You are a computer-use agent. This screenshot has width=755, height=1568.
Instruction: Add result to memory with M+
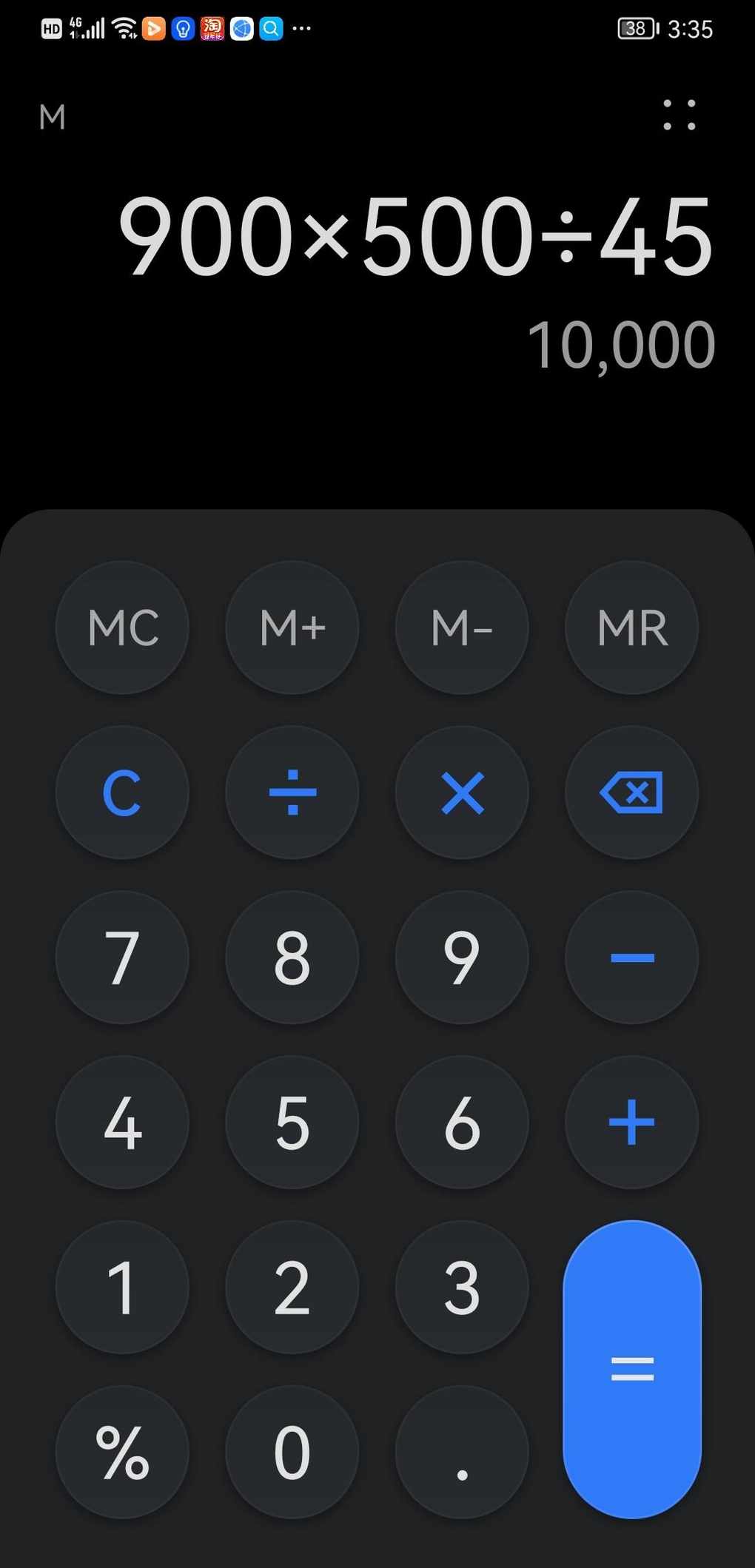(x=292, y=627)
